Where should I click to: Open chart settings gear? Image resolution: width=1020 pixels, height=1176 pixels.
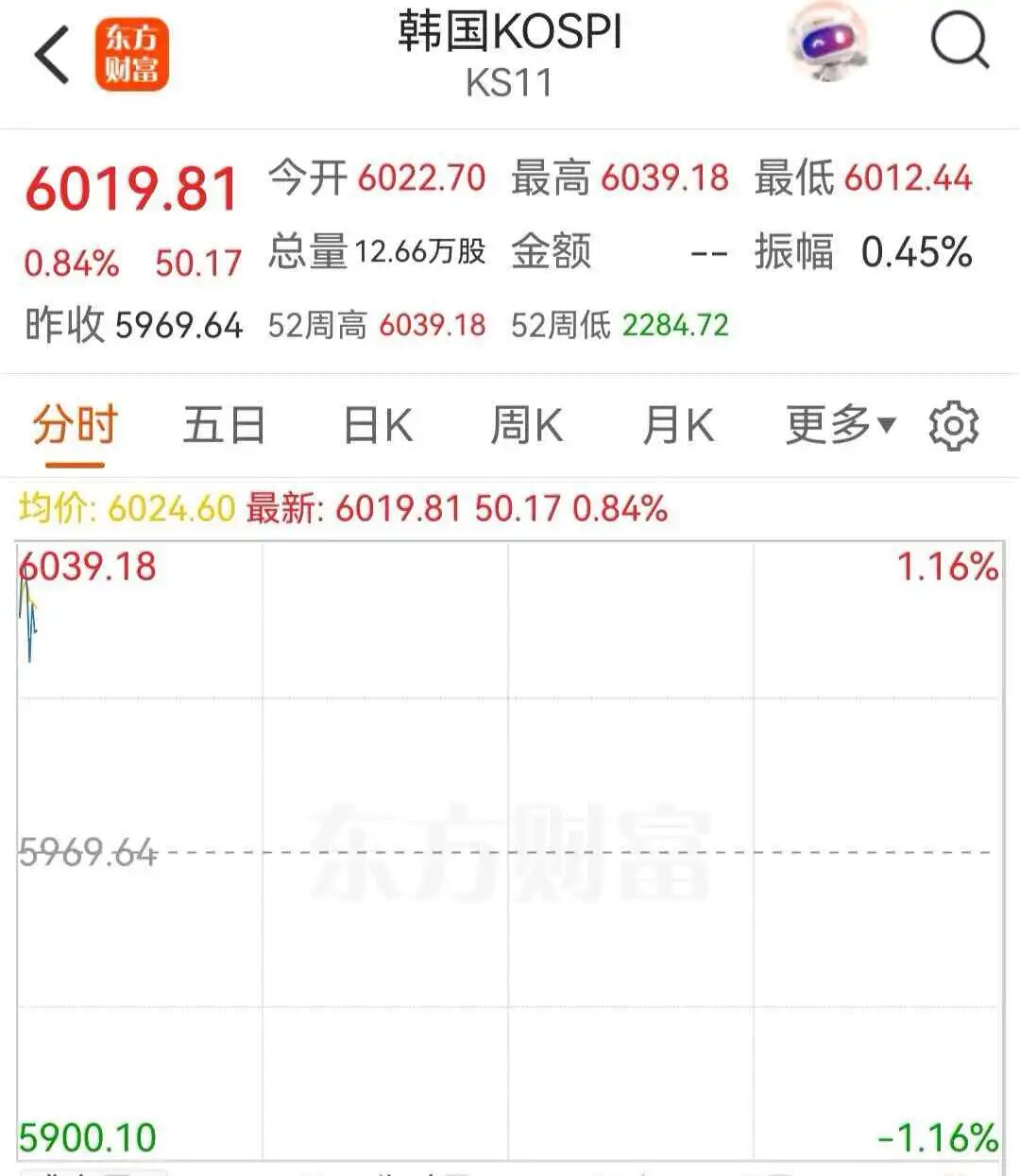[x=954, y=426]
